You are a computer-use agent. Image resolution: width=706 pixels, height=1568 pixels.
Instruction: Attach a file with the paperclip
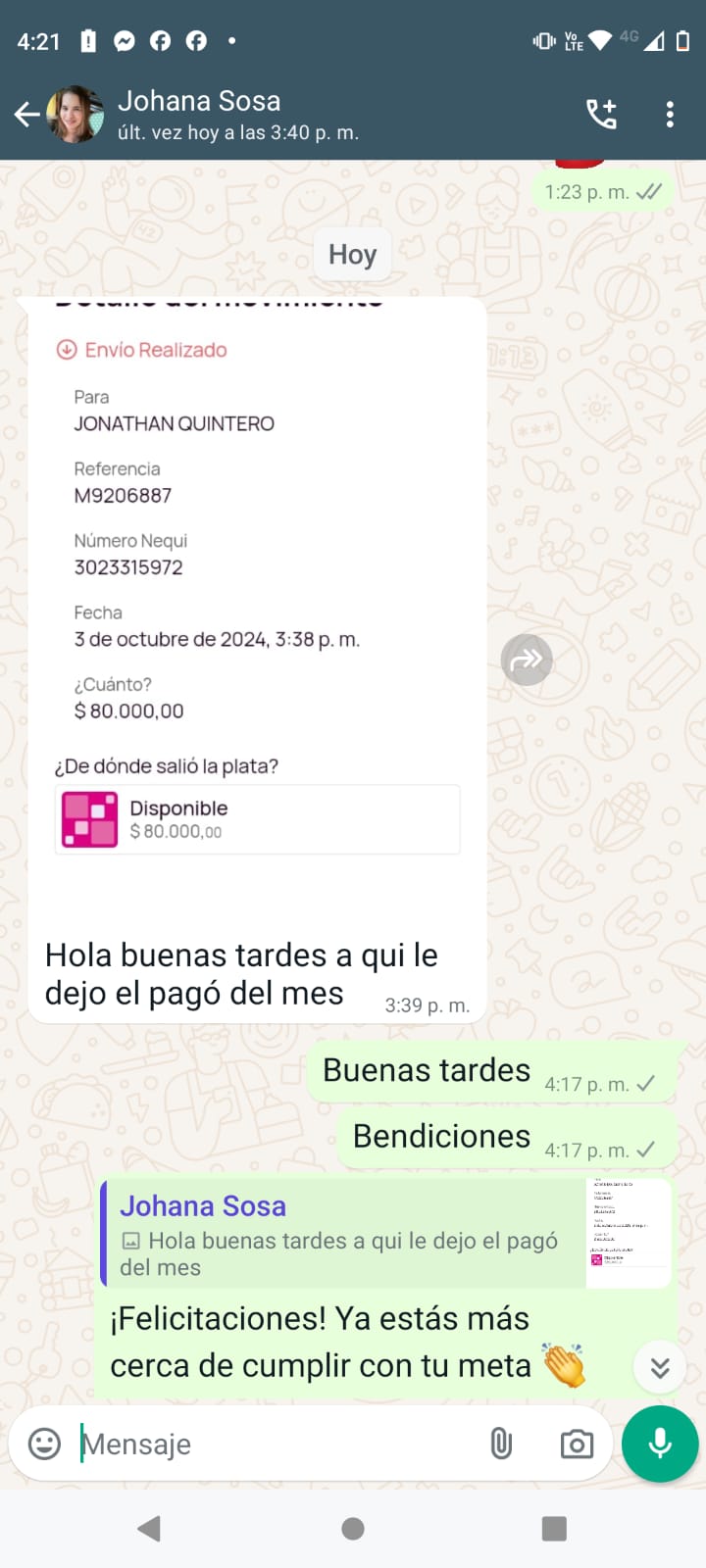(501, 1444)
